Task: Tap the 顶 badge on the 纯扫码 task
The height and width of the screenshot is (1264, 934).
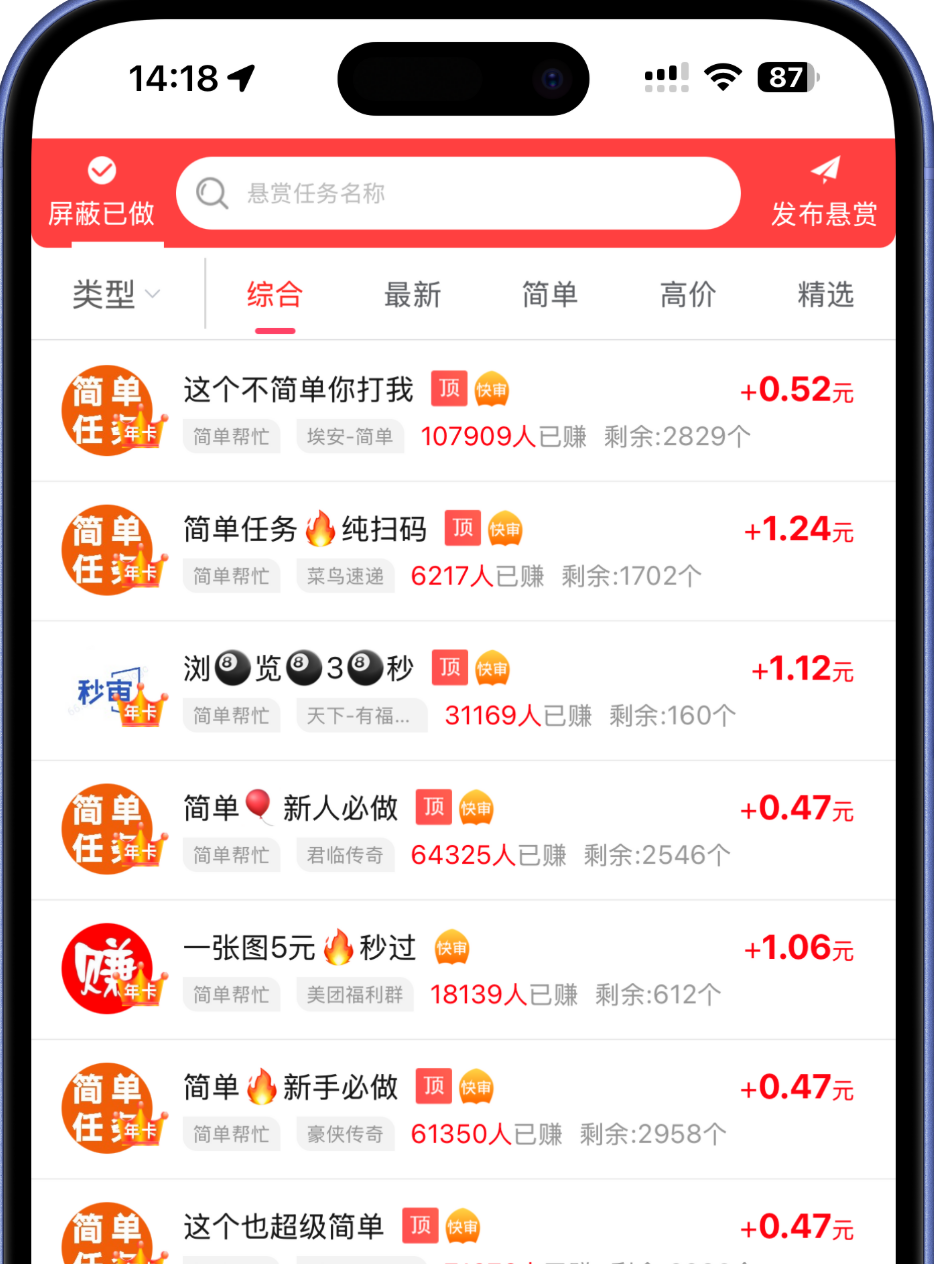Action: click(462, 527)
